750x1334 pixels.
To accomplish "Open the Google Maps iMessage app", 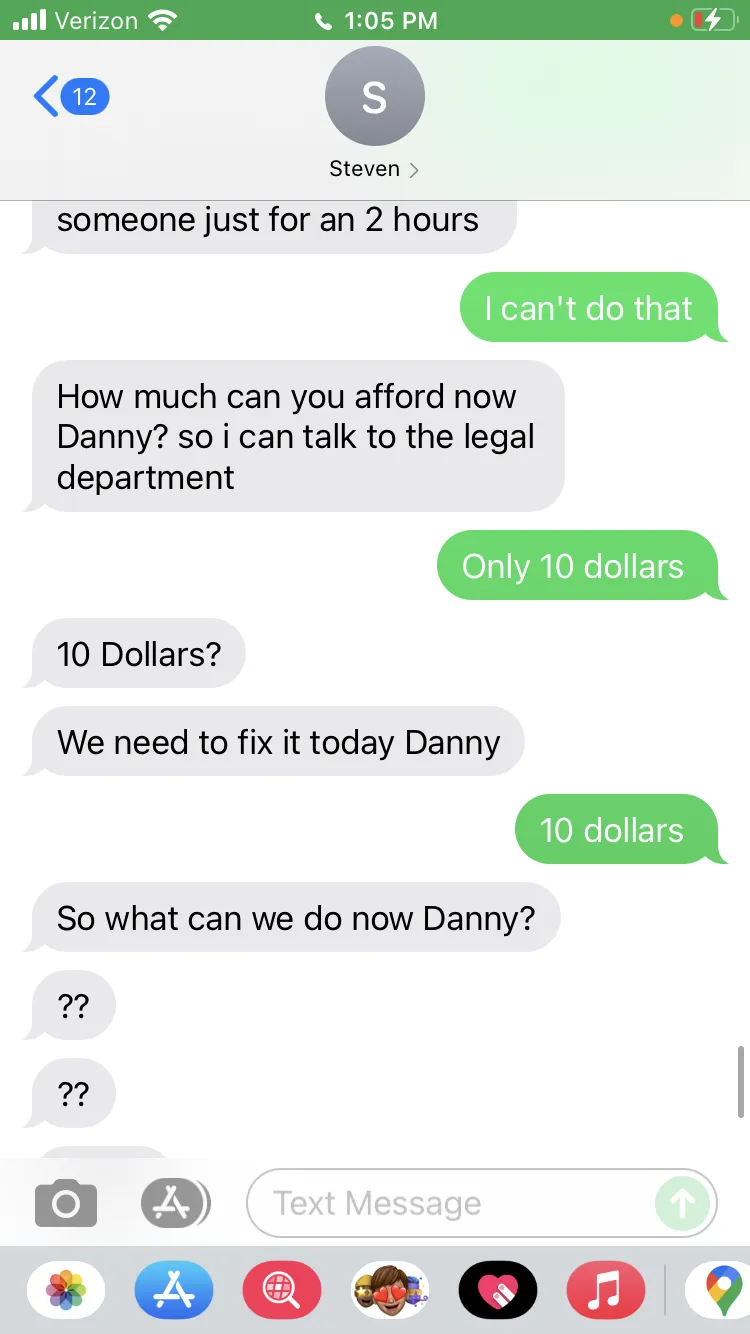I will click(720, 1290).
